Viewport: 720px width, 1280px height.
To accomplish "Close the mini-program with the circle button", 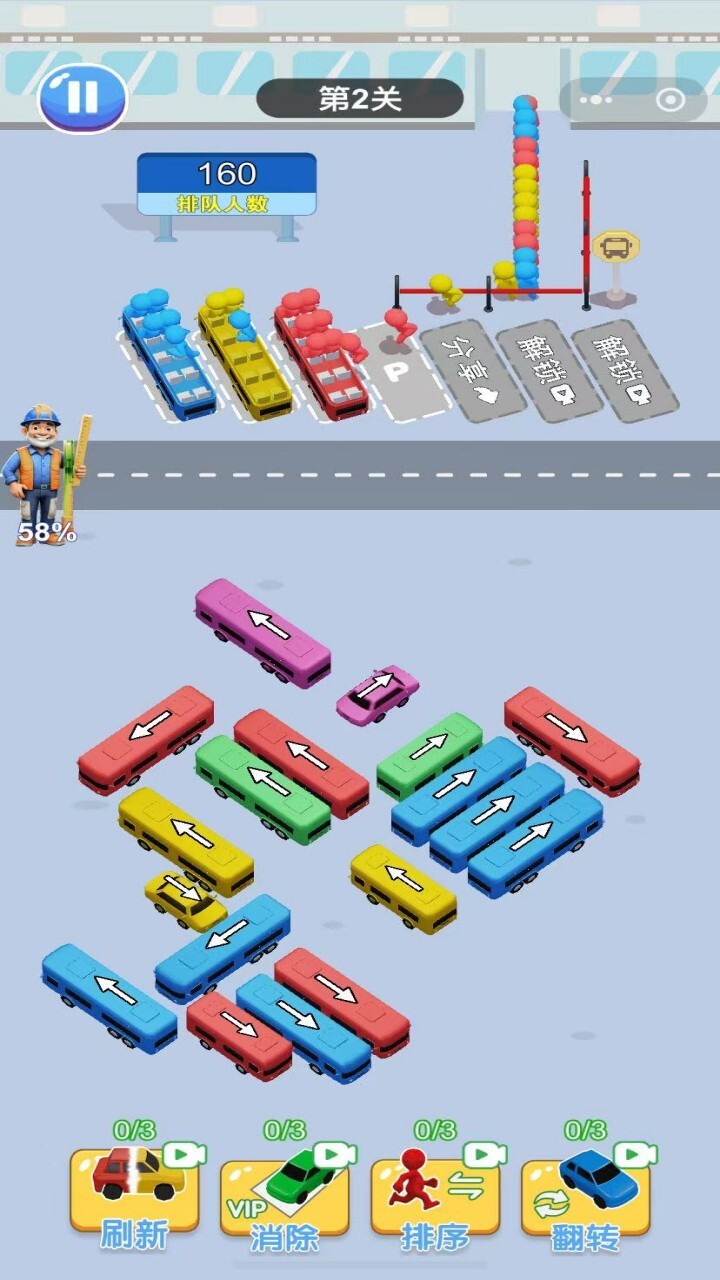I will pos(670,100).
